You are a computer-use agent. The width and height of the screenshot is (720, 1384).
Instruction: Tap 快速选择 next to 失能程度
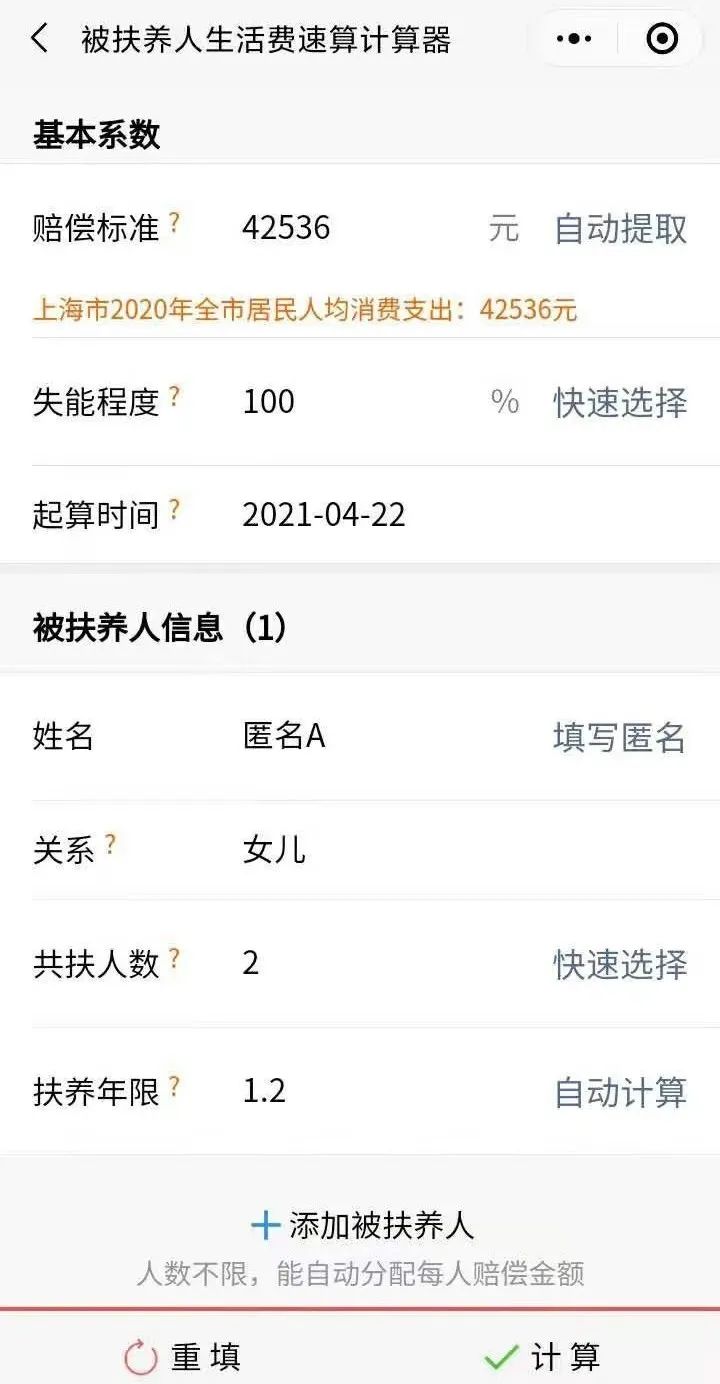pos(621,402)
